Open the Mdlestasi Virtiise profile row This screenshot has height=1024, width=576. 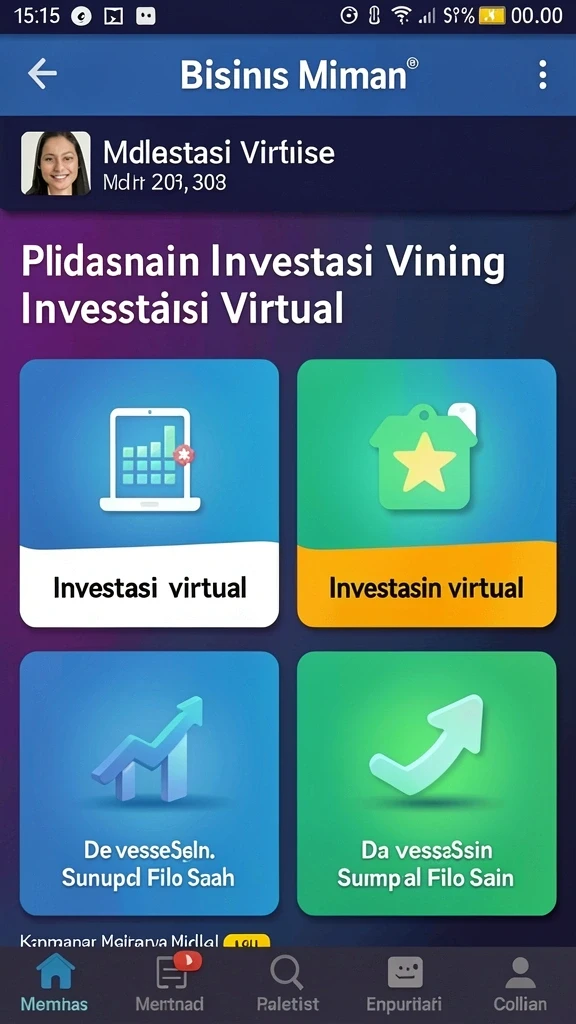(x=288, y=163)
